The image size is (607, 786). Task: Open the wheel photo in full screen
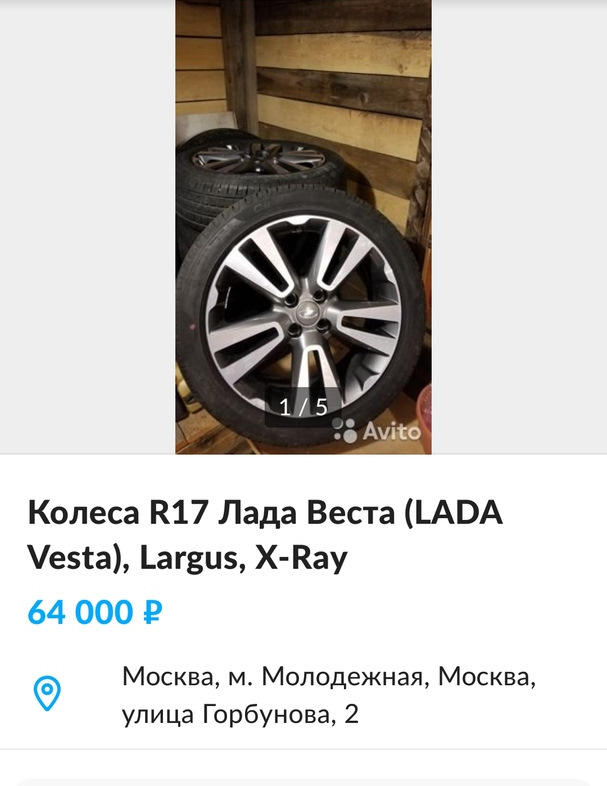pos(303,226)
